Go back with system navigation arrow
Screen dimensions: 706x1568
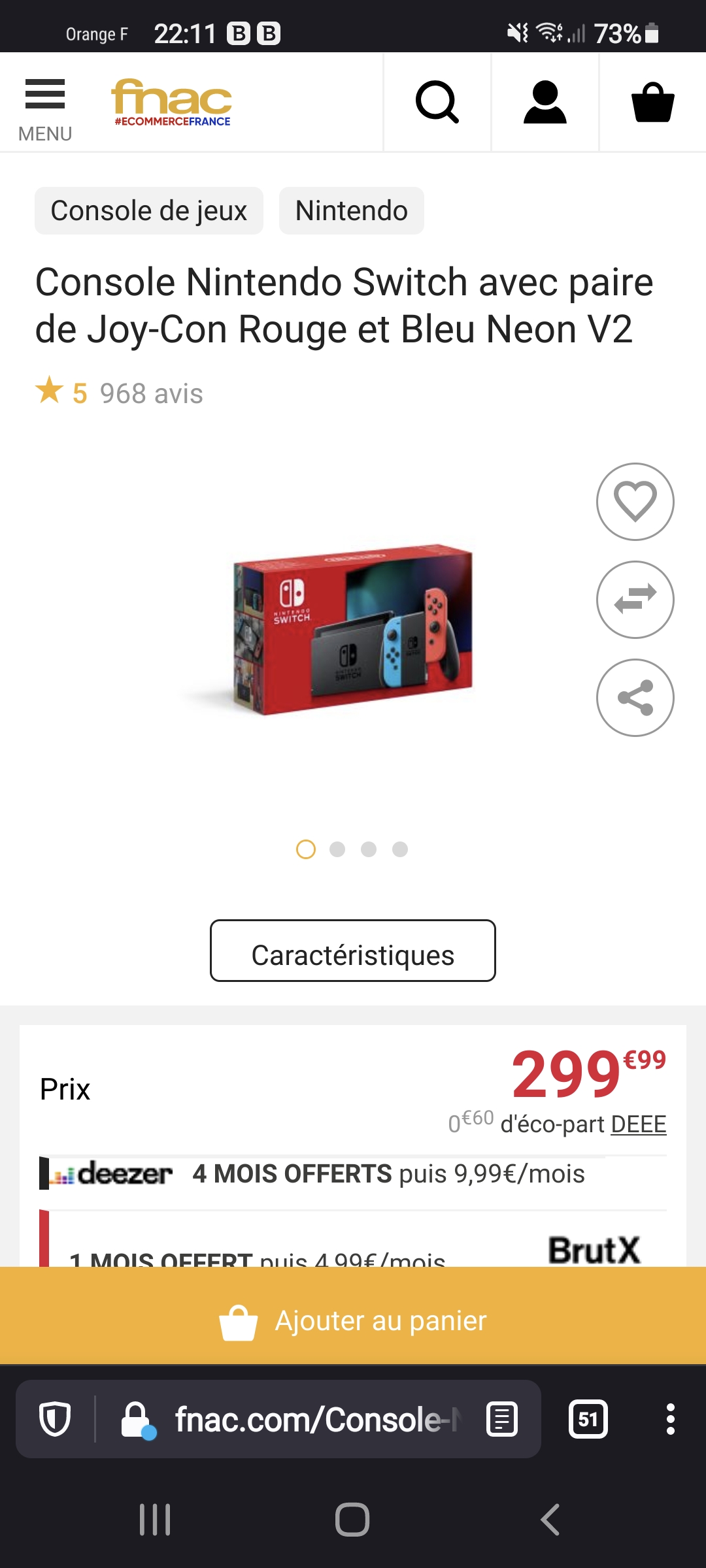(550, 1520)
